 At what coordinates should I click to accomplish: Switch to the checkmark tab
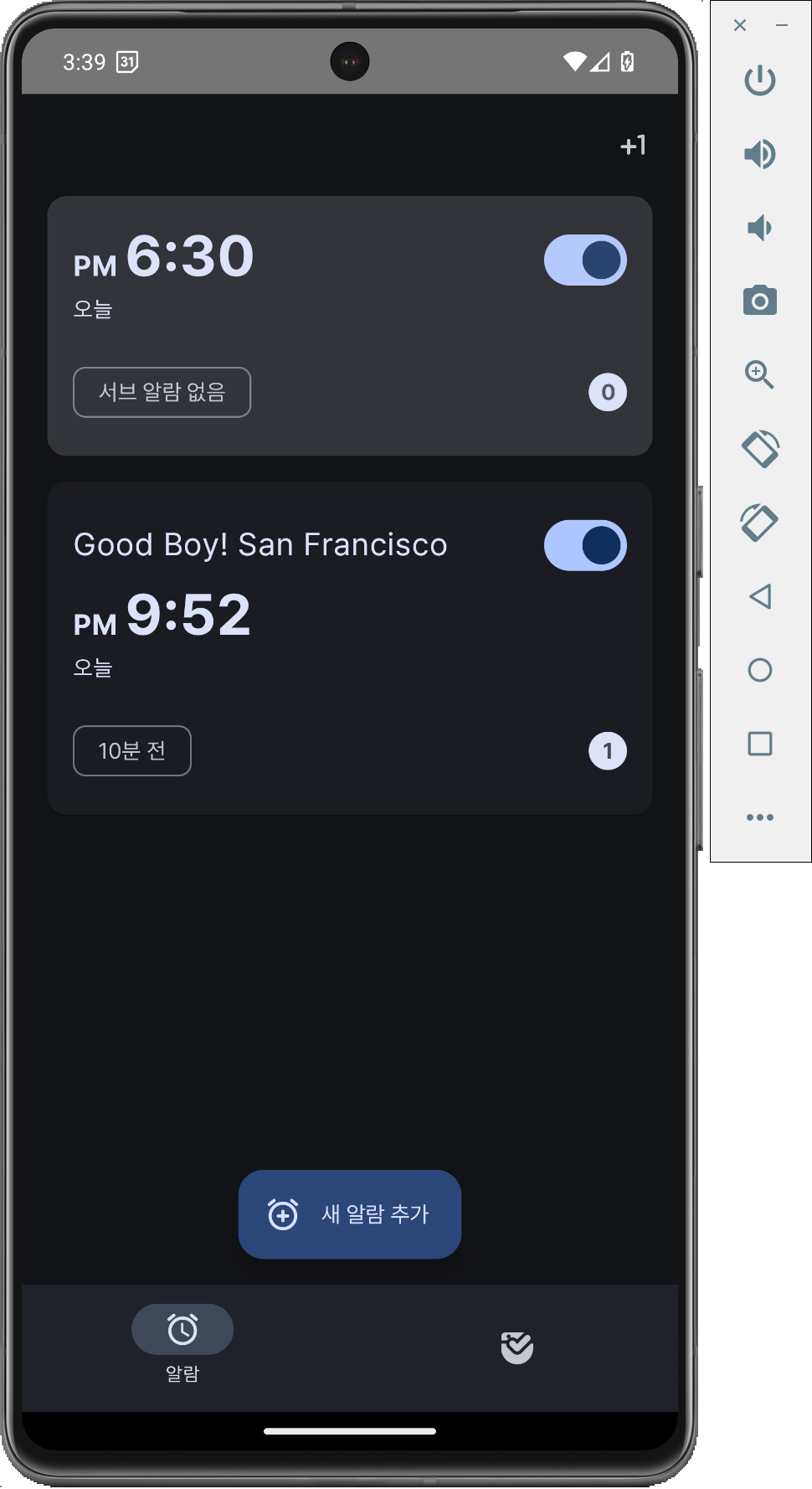516,1347
